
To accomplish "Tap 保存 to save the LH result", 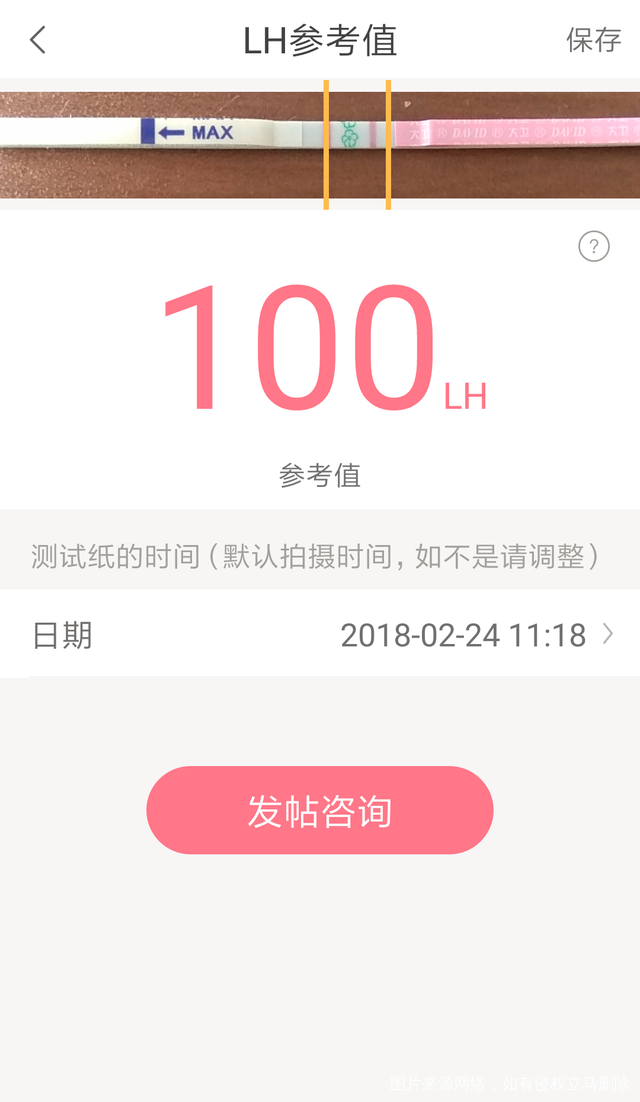I will (593, 40).
